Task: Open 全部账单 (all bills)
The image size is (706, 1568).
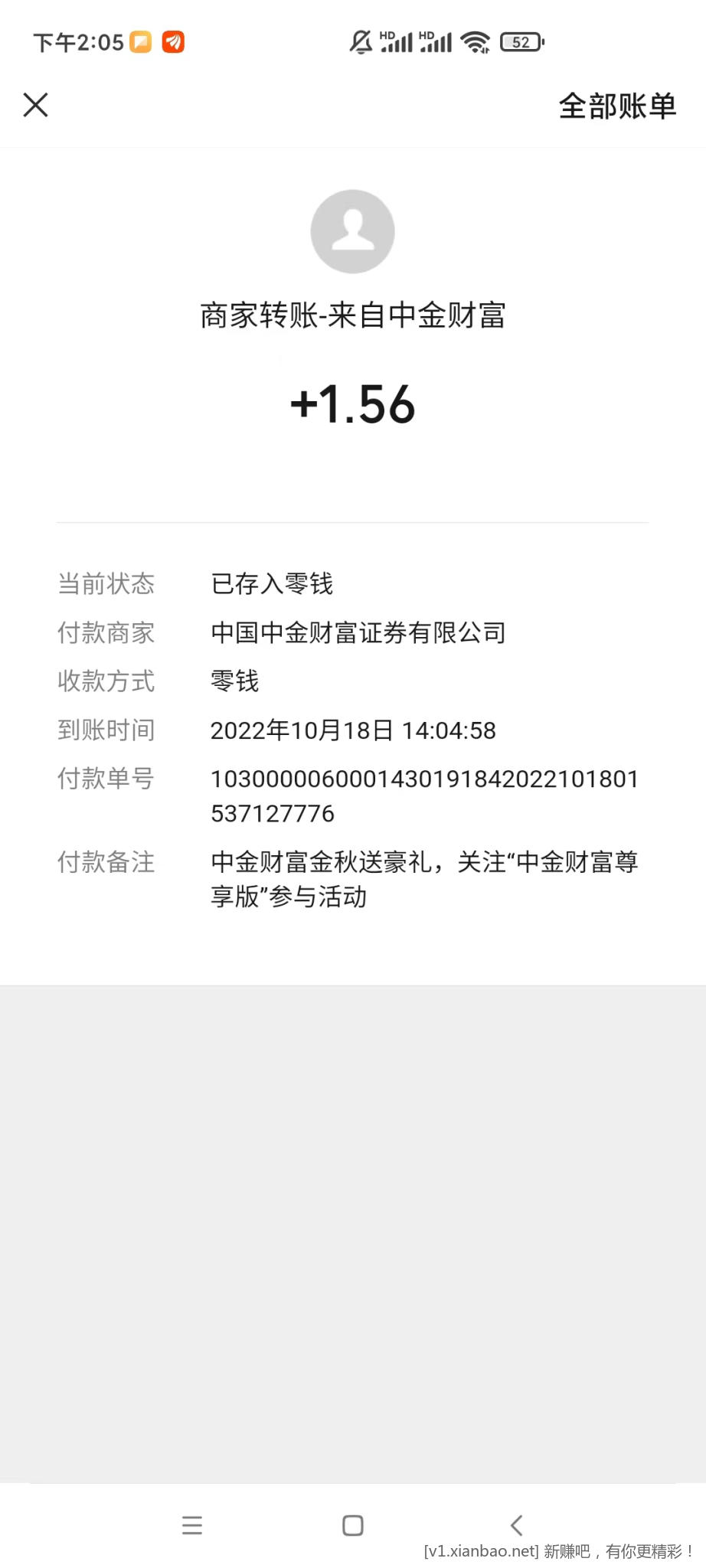Action: point(617,106)
